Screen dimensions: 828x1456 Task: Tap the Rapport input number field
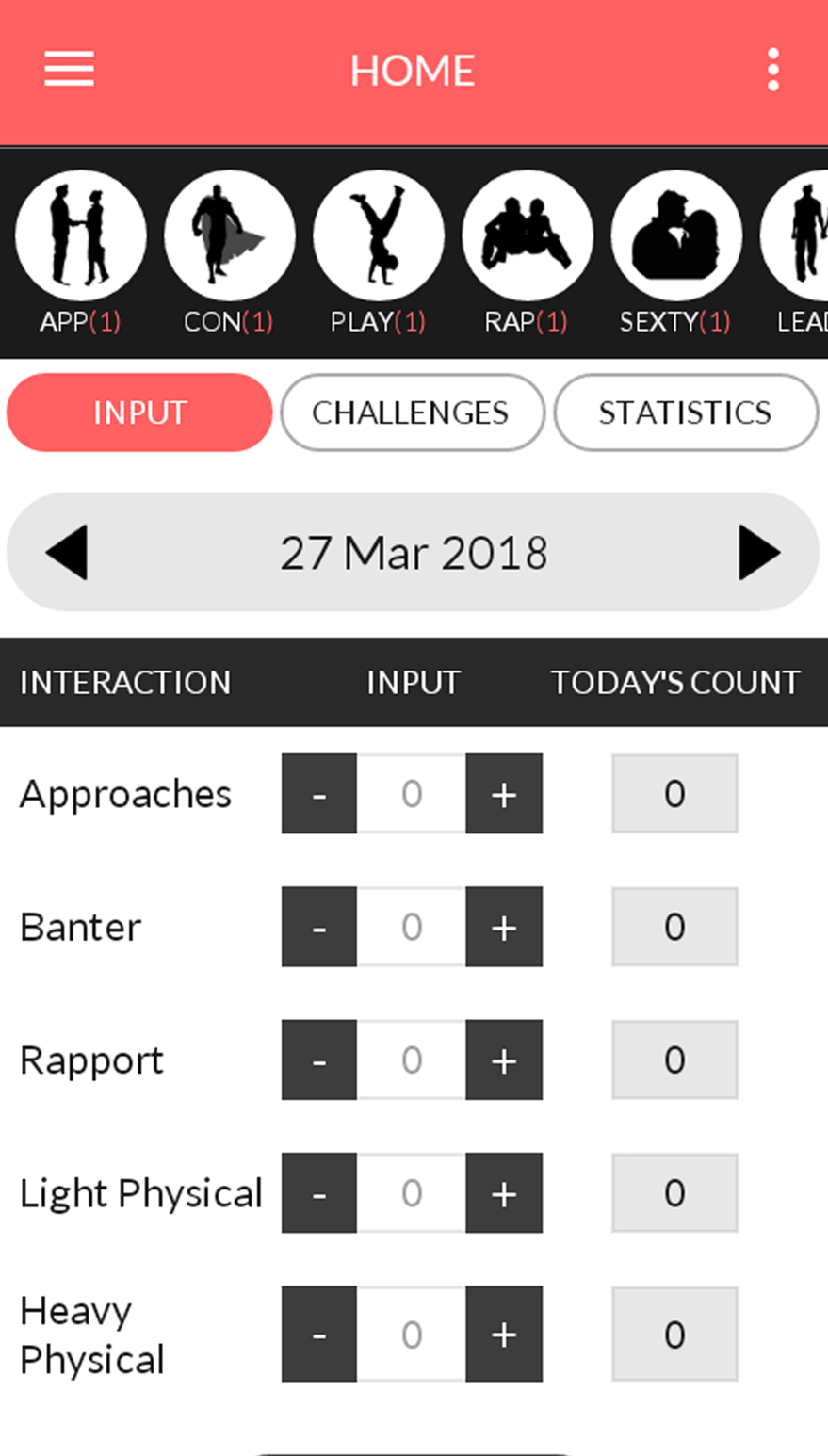point(412,1060)
